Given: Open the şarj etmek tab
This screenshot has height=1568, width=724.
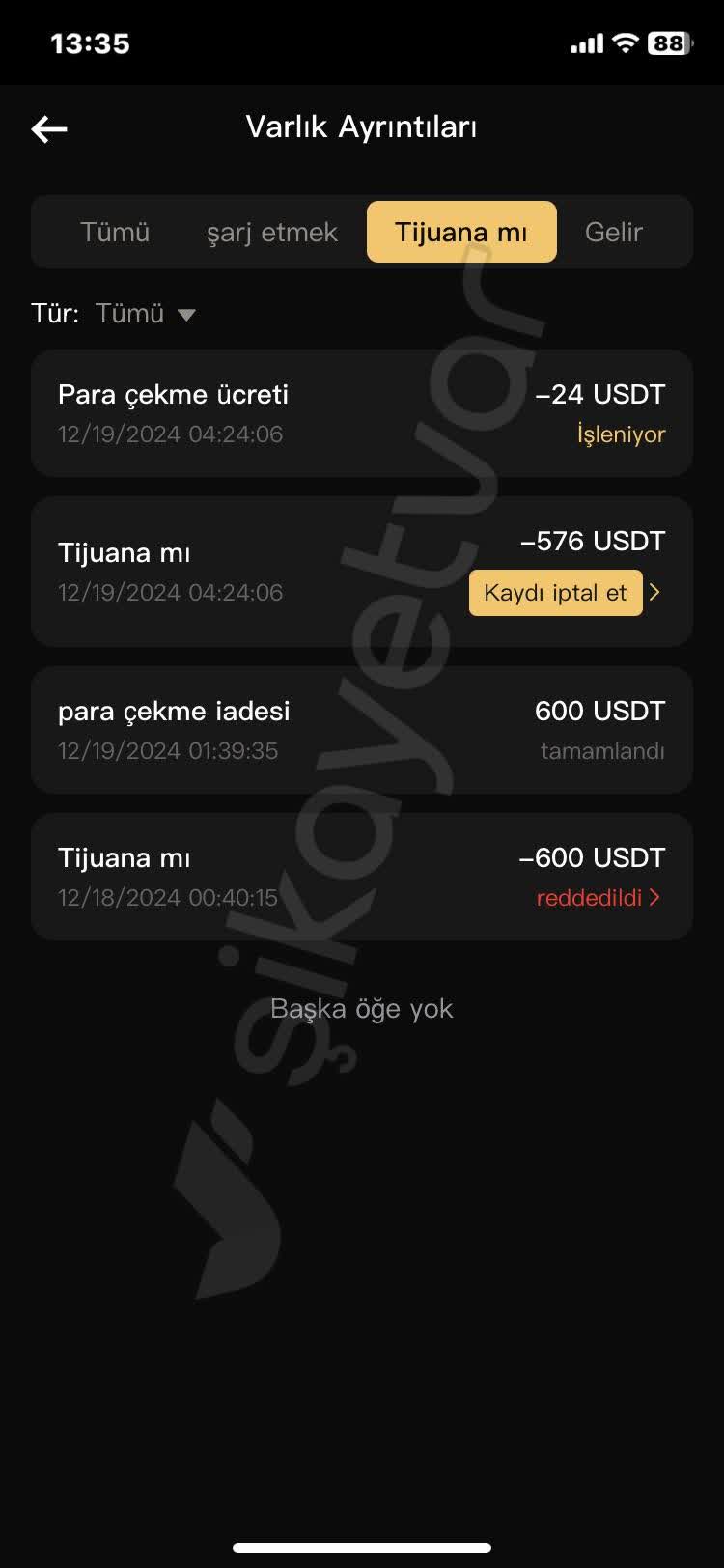Looking at the screenshot, I should pos(271,232).
